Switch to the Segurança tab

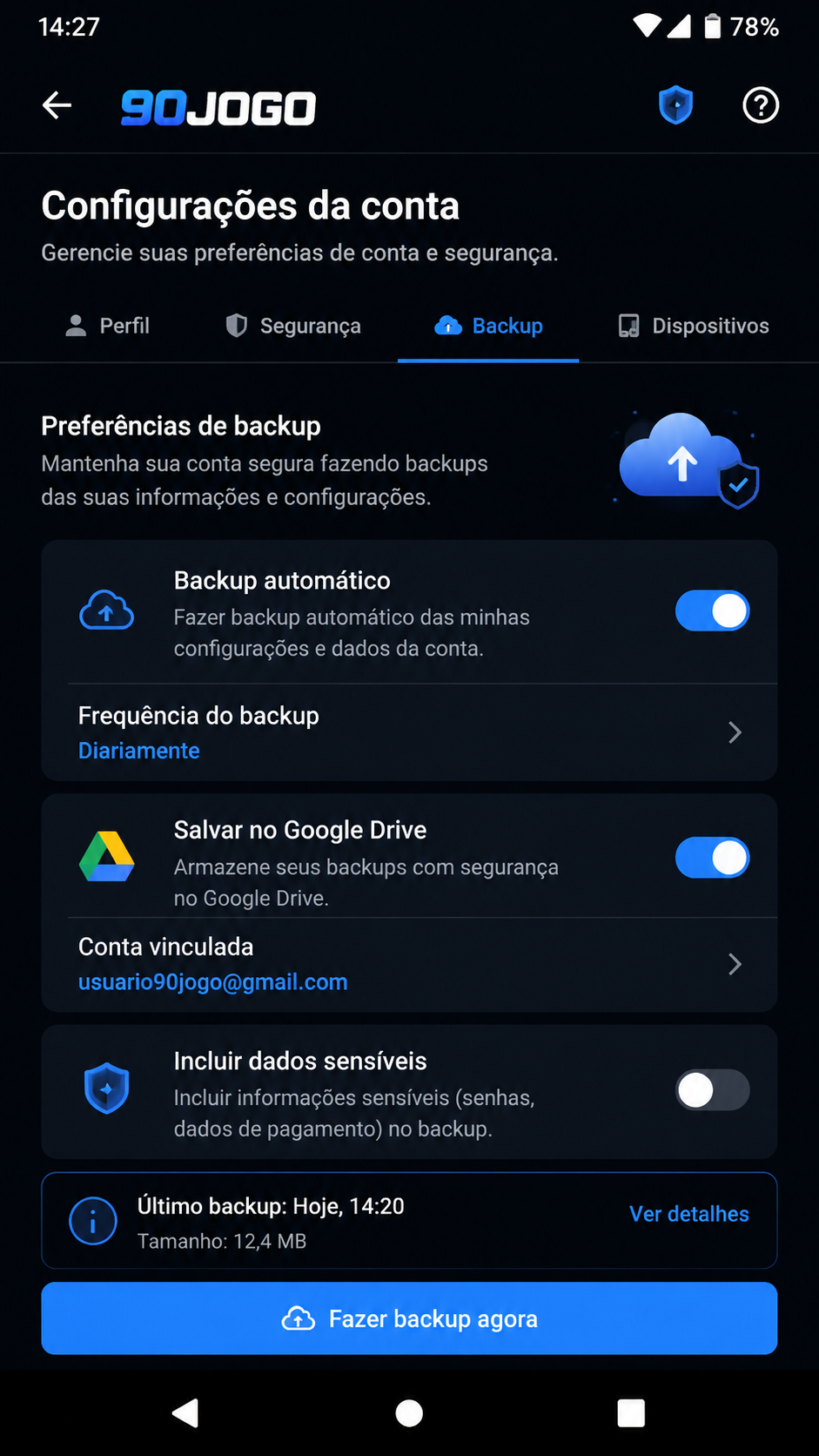pyautogui.click(x=293, y=326)
